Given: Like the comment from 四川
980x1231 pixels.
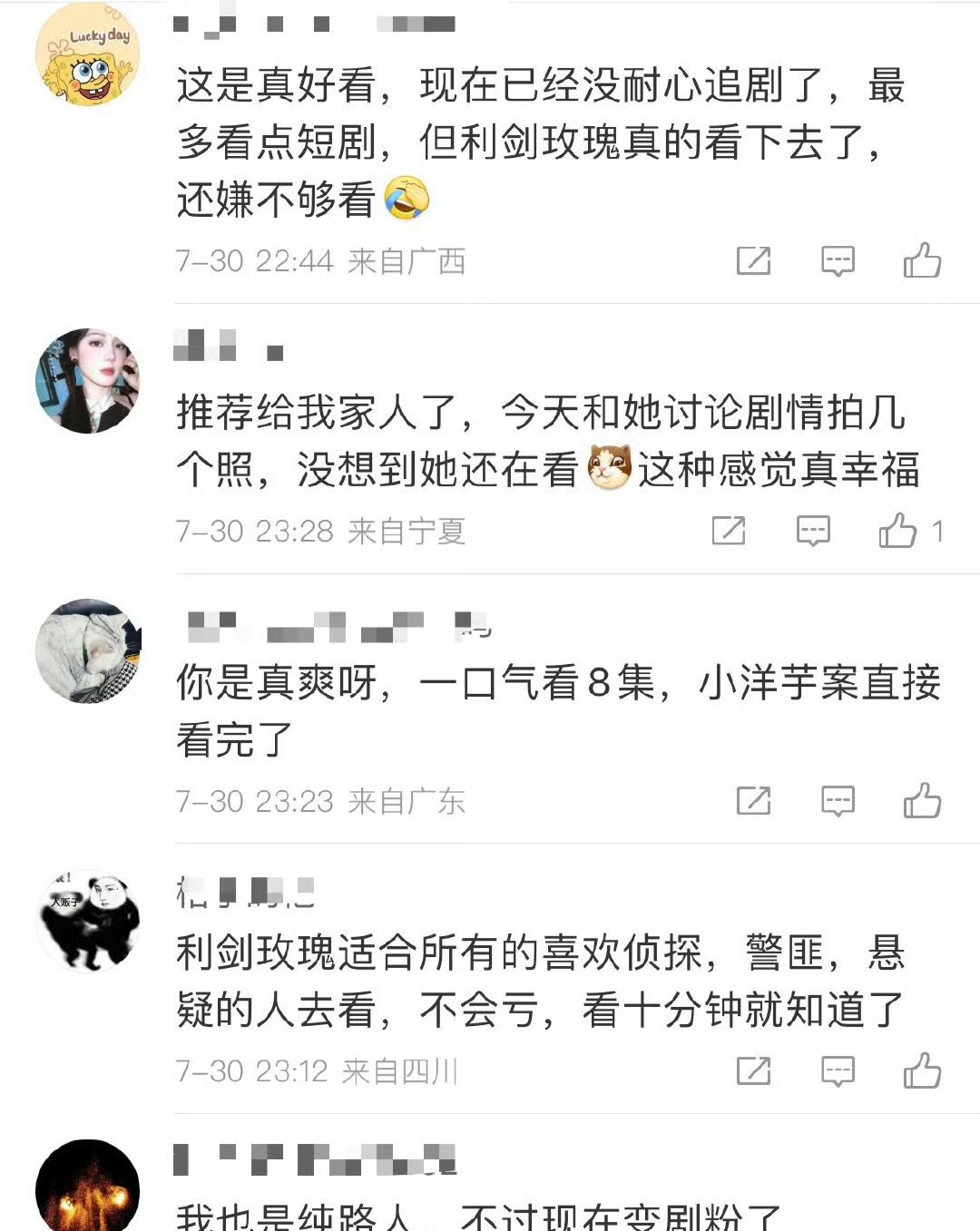Looking at the screenshot, I should [x=922, y=1070].
